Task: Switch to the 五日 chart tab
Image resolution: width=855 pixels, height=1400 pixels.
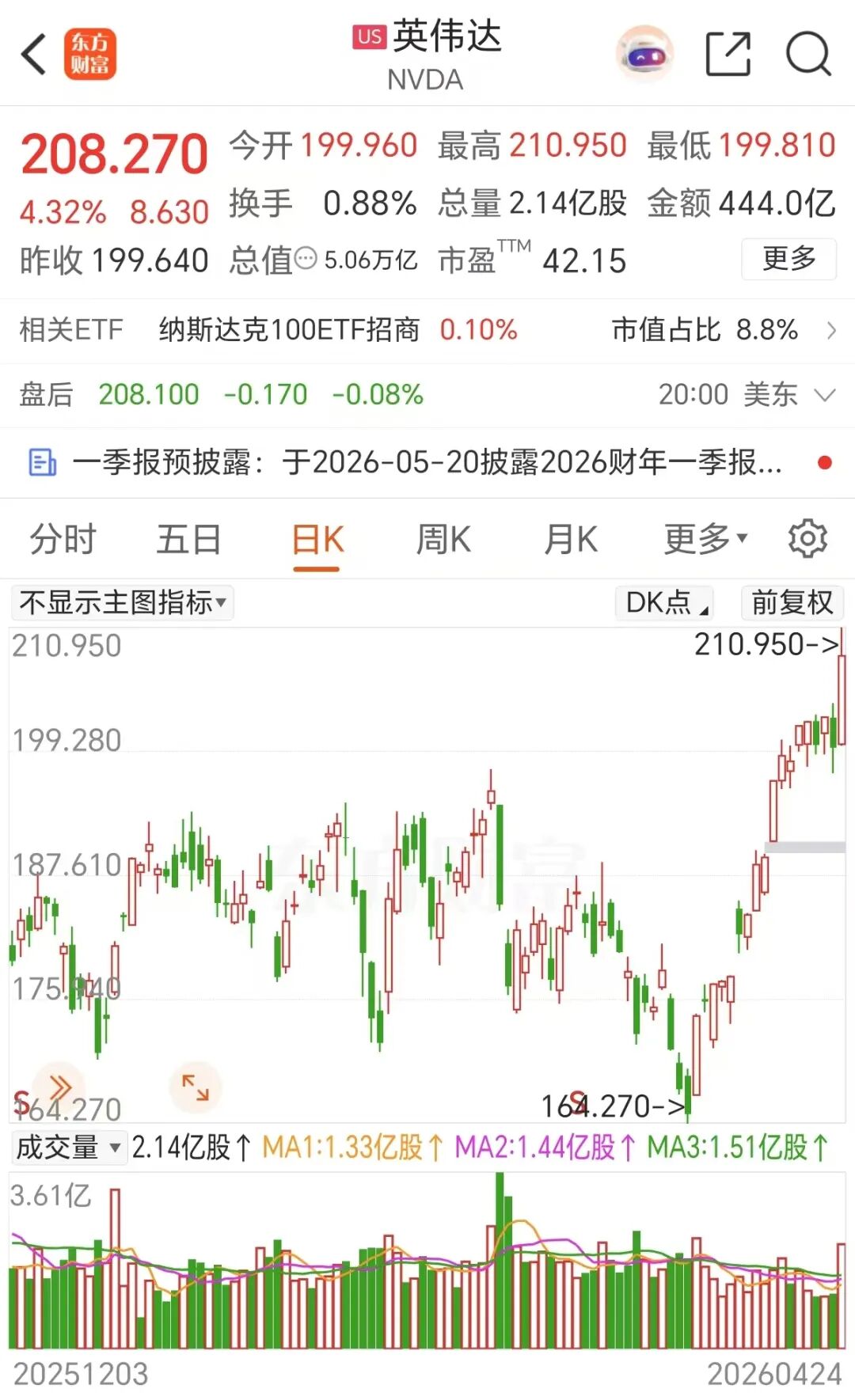Action: (188, 540)
